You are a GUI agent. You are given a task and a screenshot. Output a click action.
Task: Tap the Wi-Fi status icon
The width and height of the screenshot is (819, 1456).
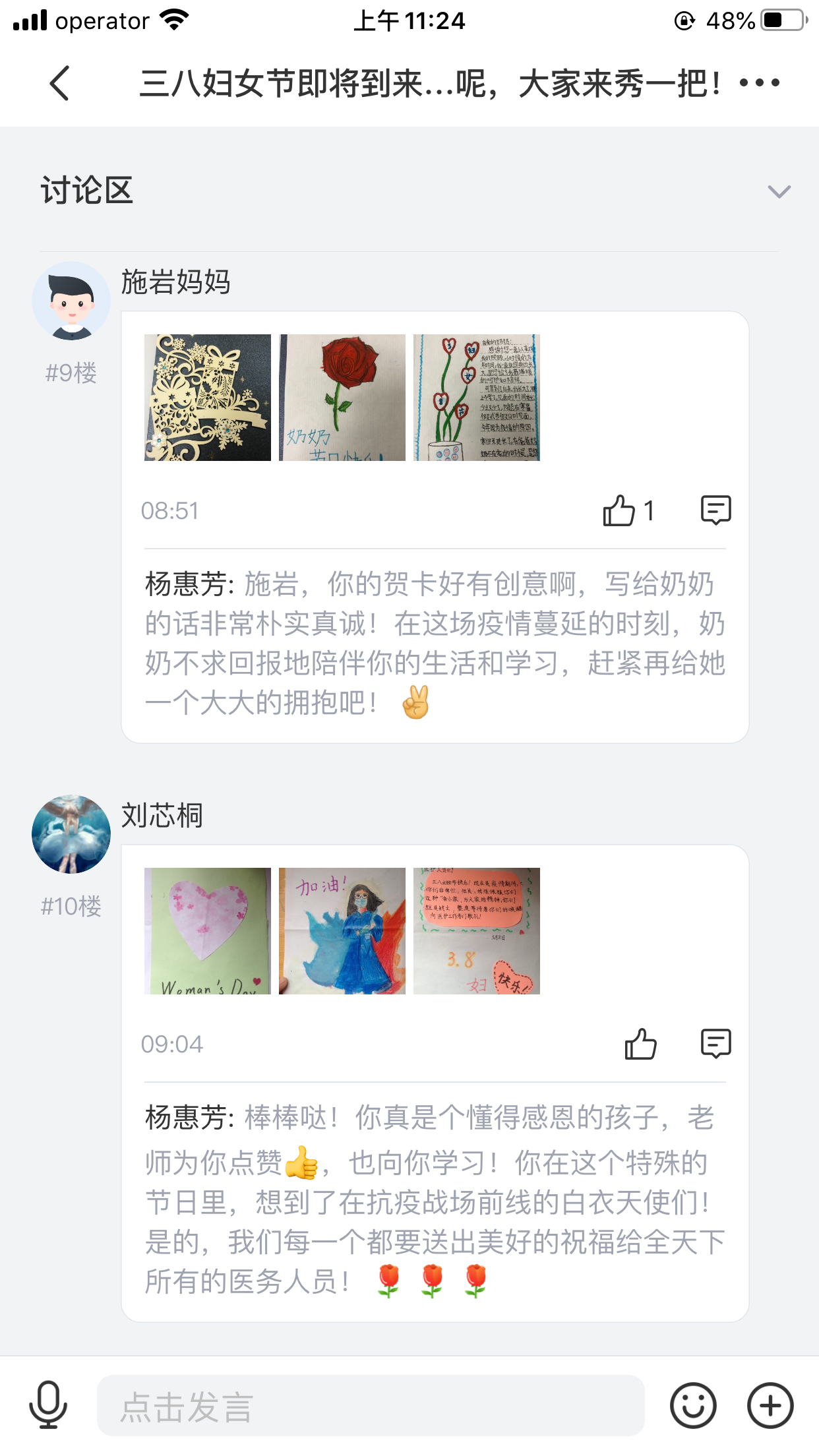click(173, 19)
